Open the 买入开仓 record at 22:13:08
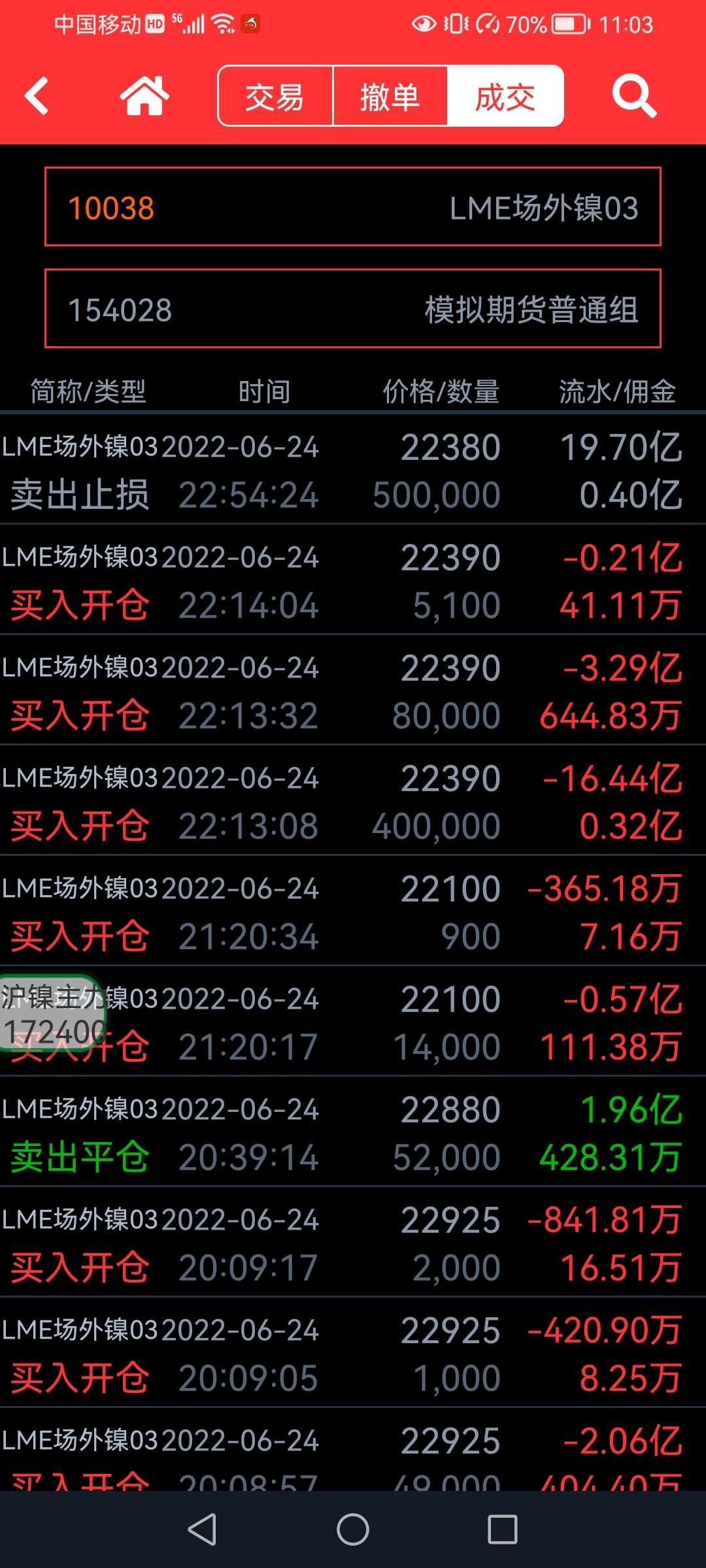Image resolution: width=706 pixels, height=1568 pixels. 353,800
